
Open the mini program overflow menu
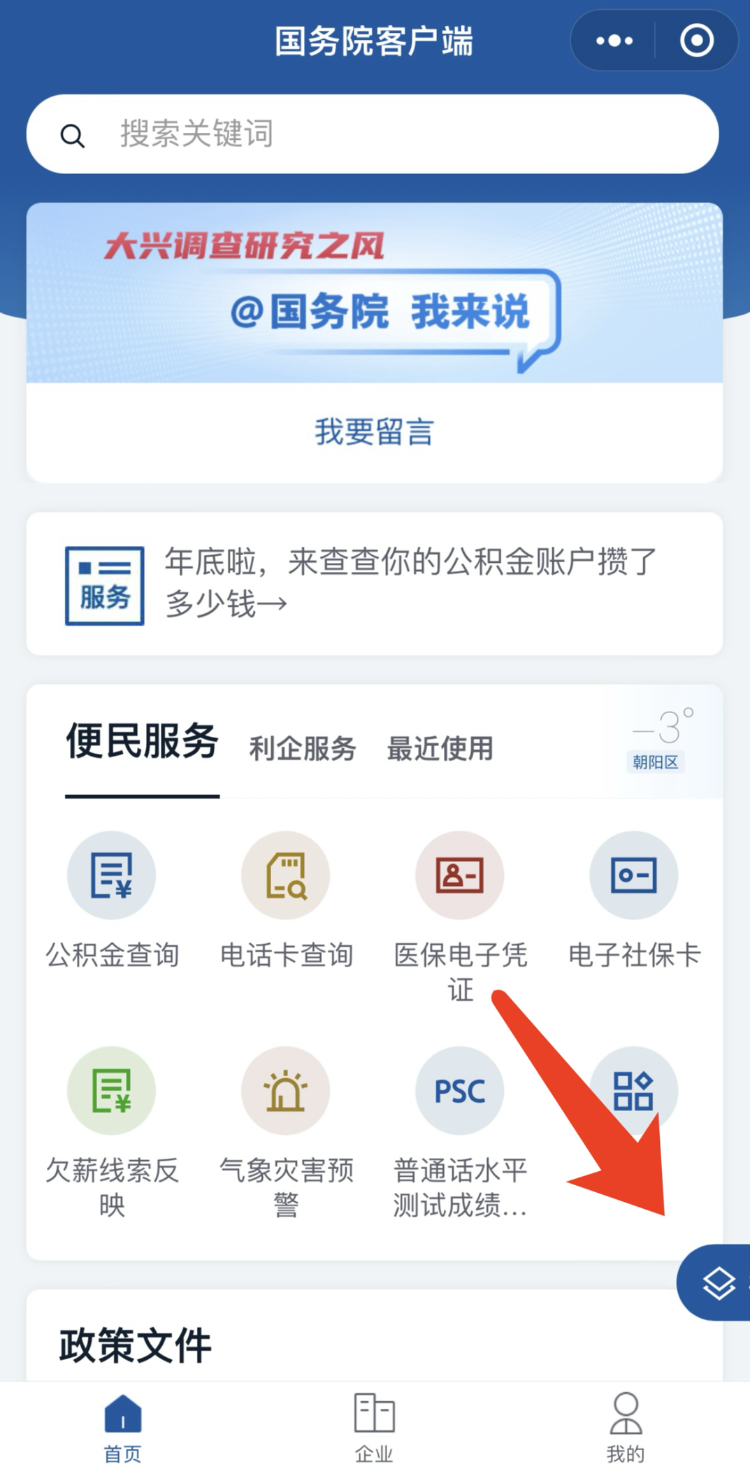[614, 41]
